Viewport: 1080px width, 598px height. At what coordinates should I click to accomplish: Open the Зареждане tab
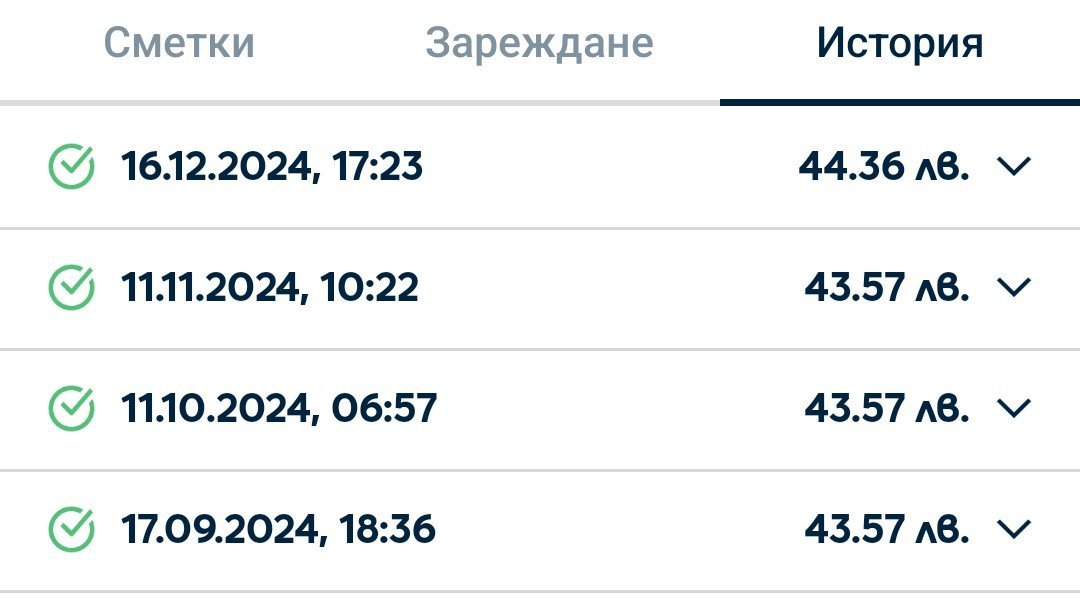pyautogui.click(x=539, y=44)
